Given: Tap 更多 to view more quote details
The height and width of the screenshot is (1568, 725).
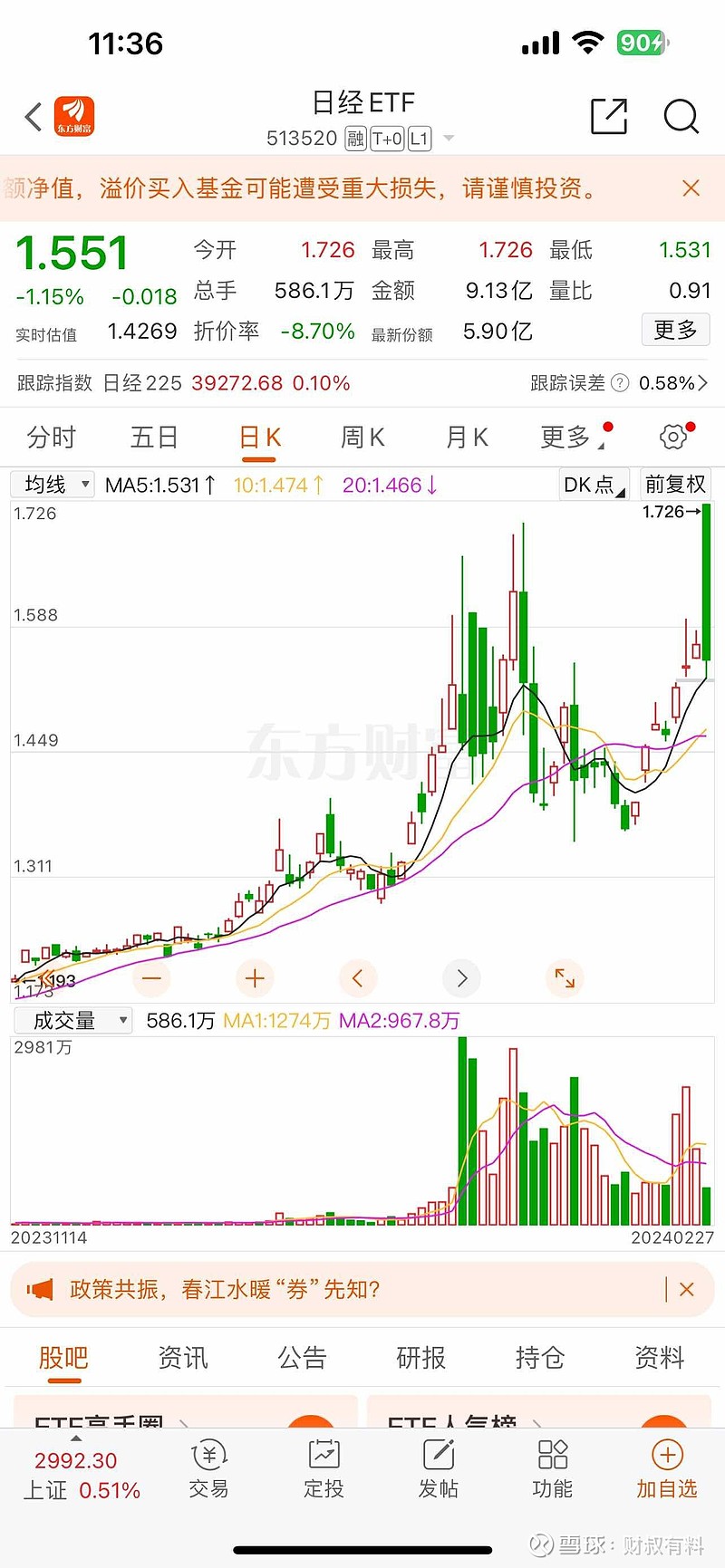Looking at the screenshot, I should click(674, 330).
